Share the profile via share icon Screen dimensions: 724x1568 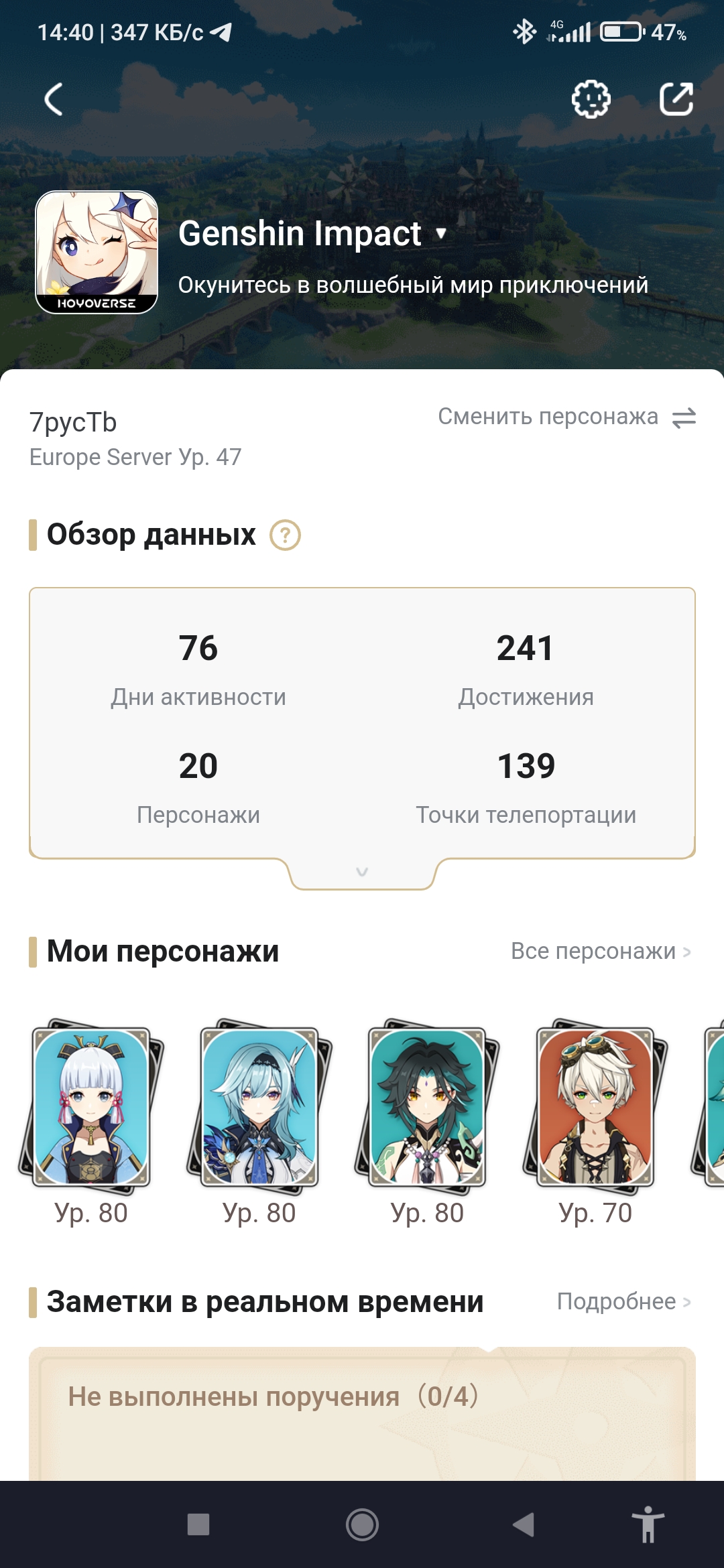676,100
